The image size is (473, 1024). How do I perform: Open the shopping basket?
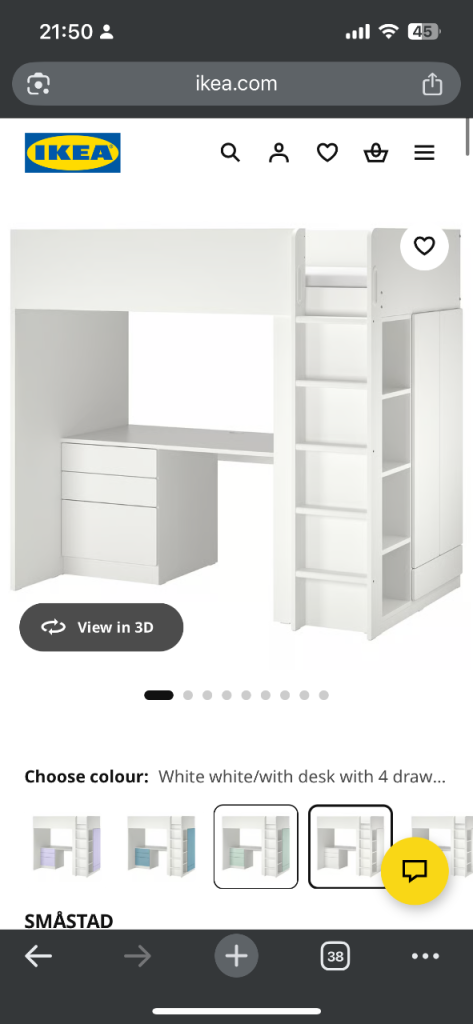376,153
